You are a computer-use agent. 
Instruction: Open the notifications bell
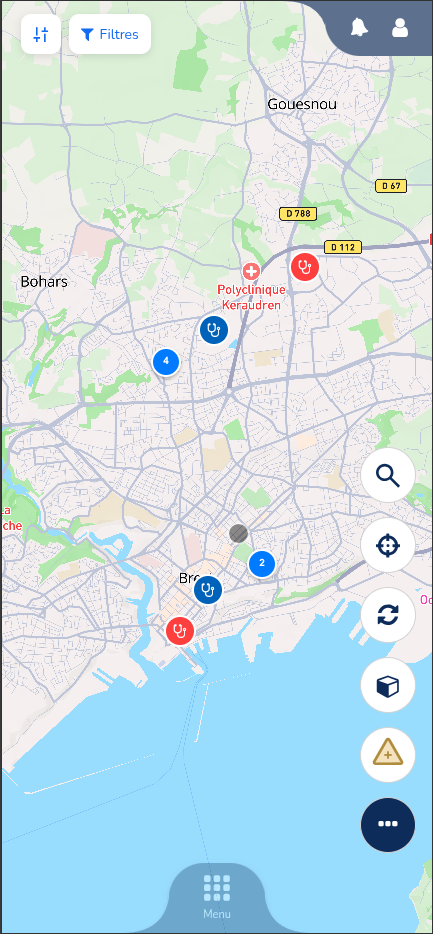(359, 27)
